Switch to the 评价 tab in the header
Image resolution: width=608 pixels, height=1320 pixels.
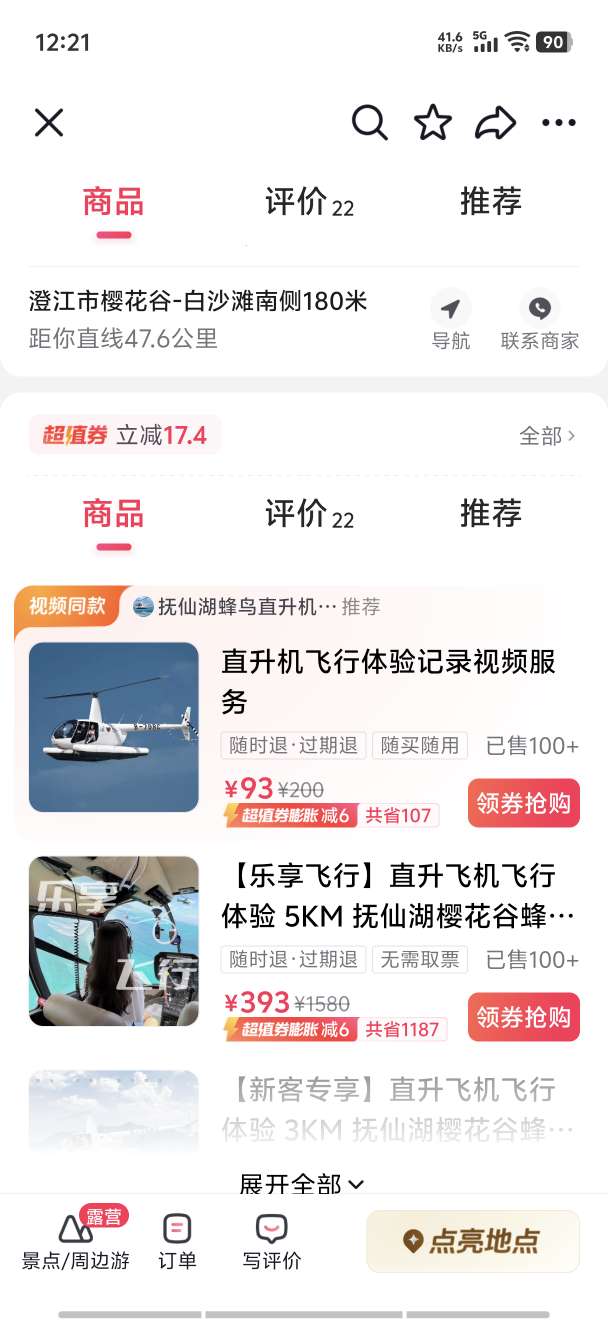(x=309, y=203)
